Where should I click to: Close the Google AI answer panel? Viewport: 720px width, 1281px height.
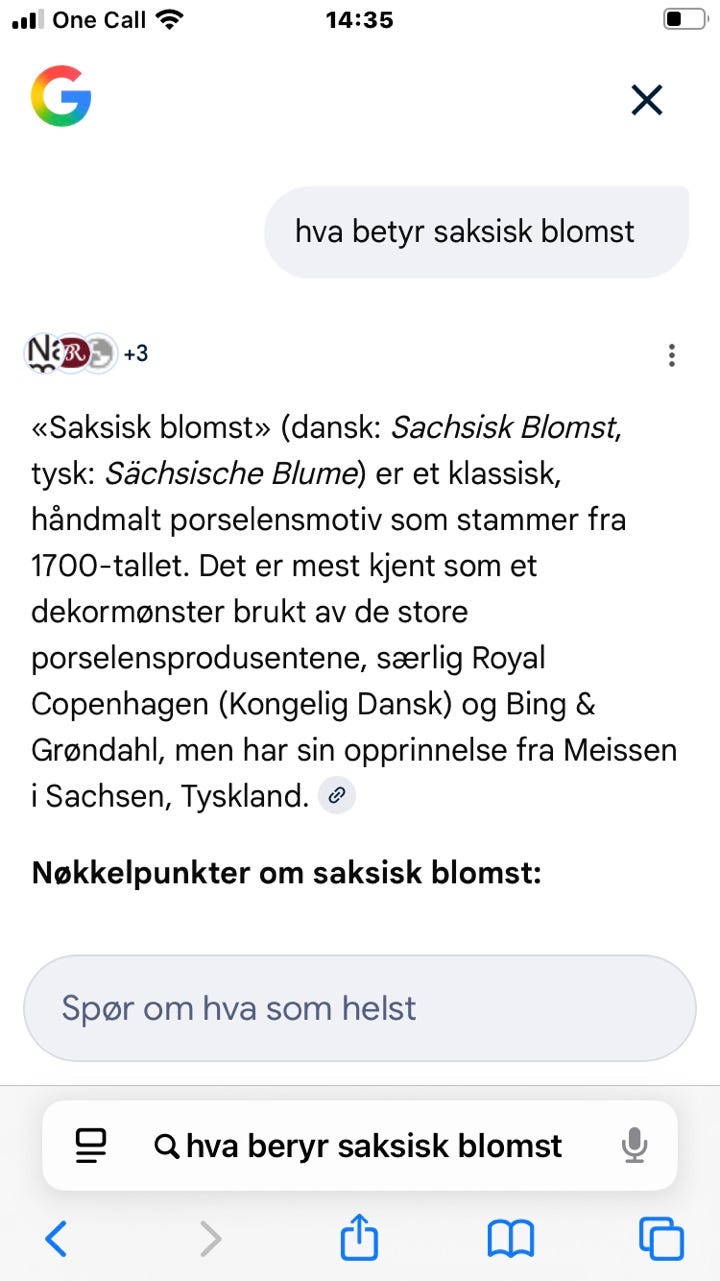[x=647, y=100]
